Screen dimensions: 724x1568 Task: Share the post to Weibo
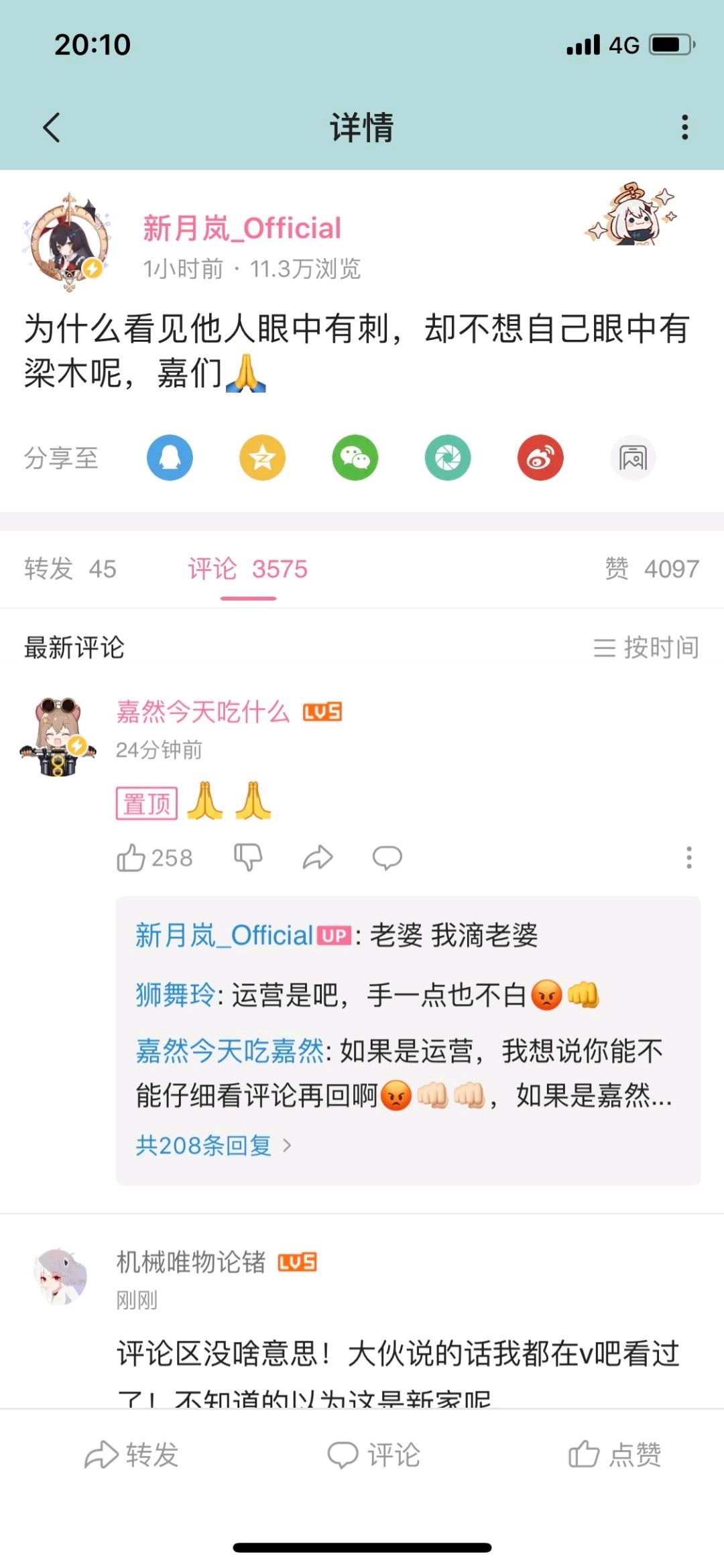pyautogui.click(x=540, y=458)
